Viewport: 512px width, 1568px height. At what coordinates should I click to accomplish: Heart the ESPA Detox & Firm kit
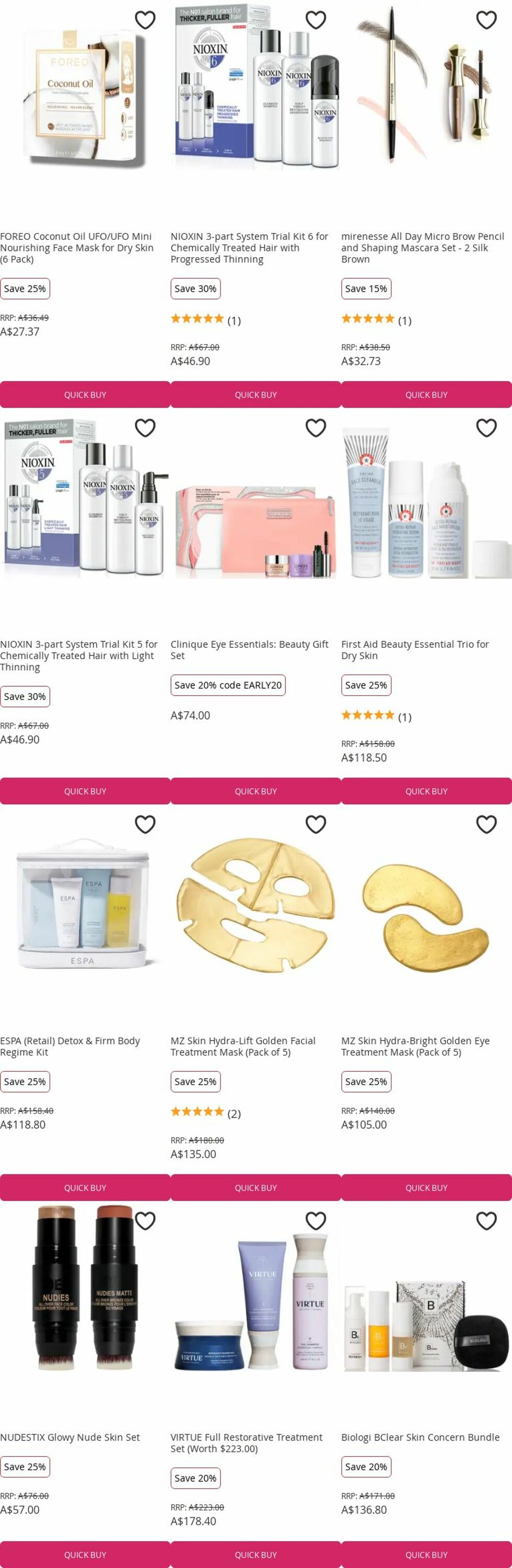coord(145,824)
